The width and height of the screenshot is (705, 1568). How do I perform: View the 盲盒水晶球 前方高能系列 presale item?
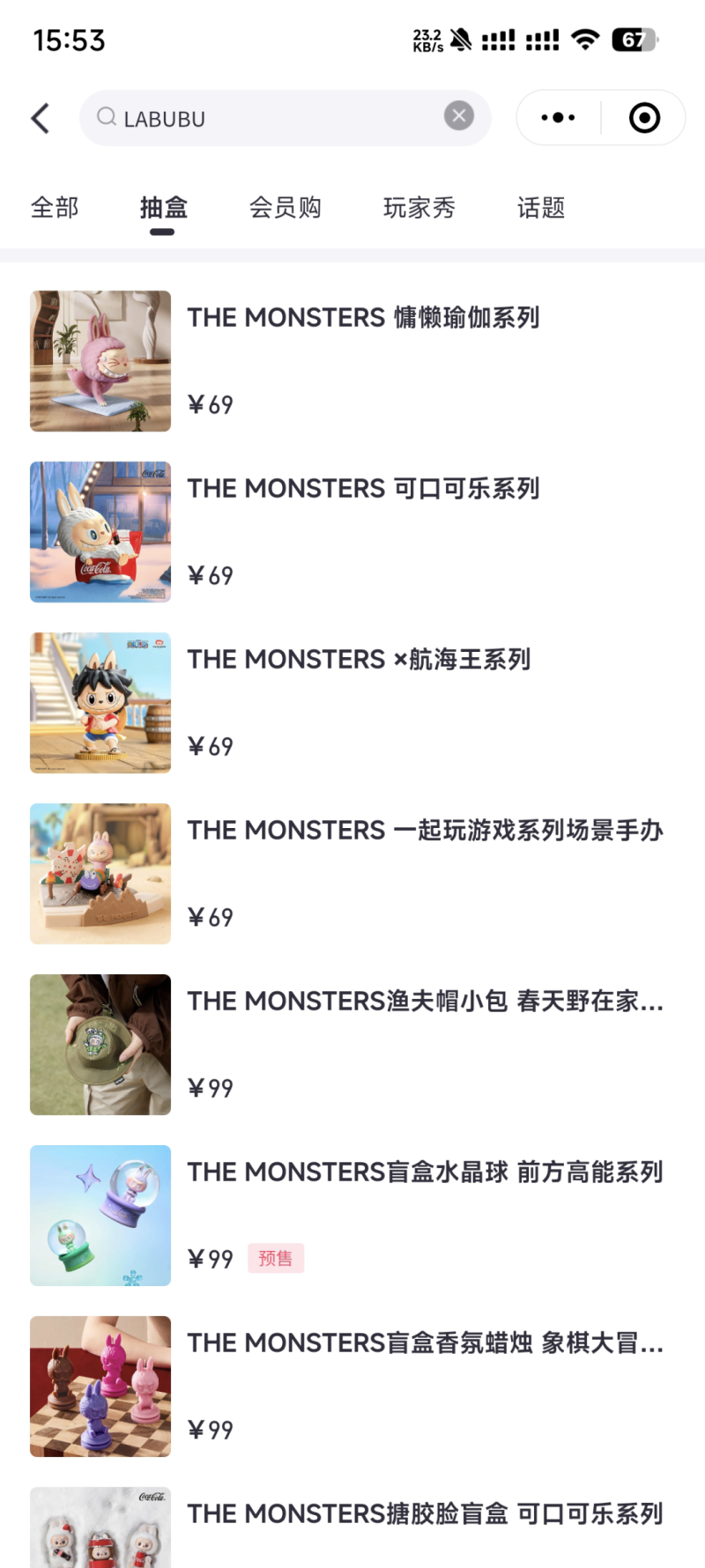[425, 1172]
